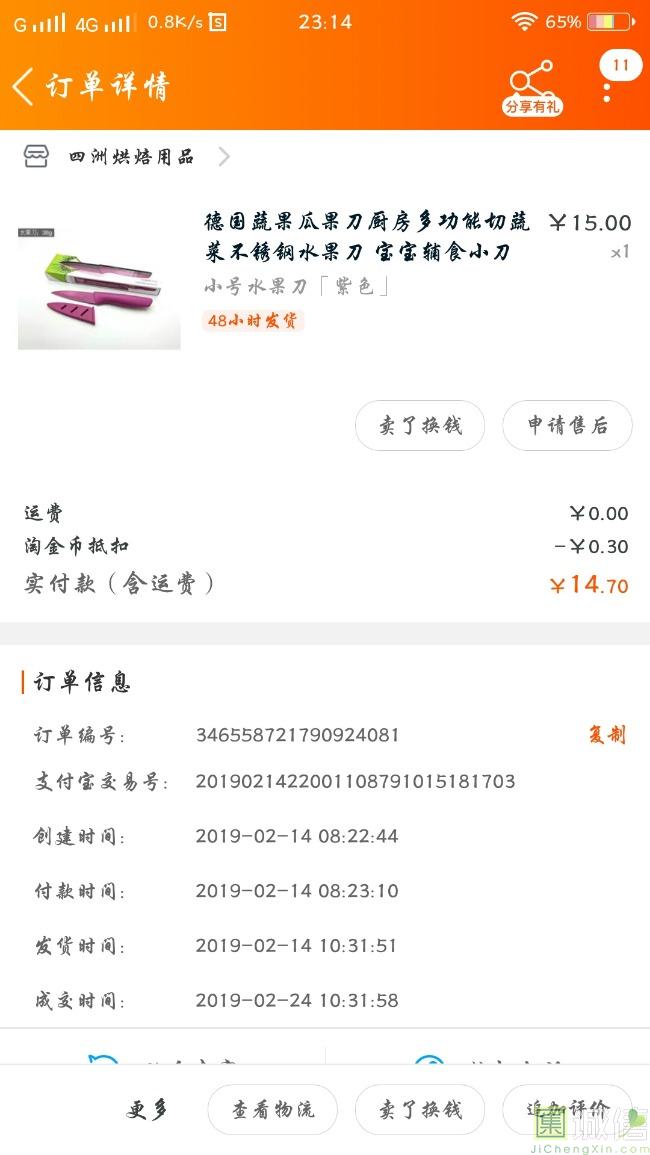
Task: Tap 卖了换钱 in the bottom action bar
Action: pyautogui.click(x=420, y=1110)
